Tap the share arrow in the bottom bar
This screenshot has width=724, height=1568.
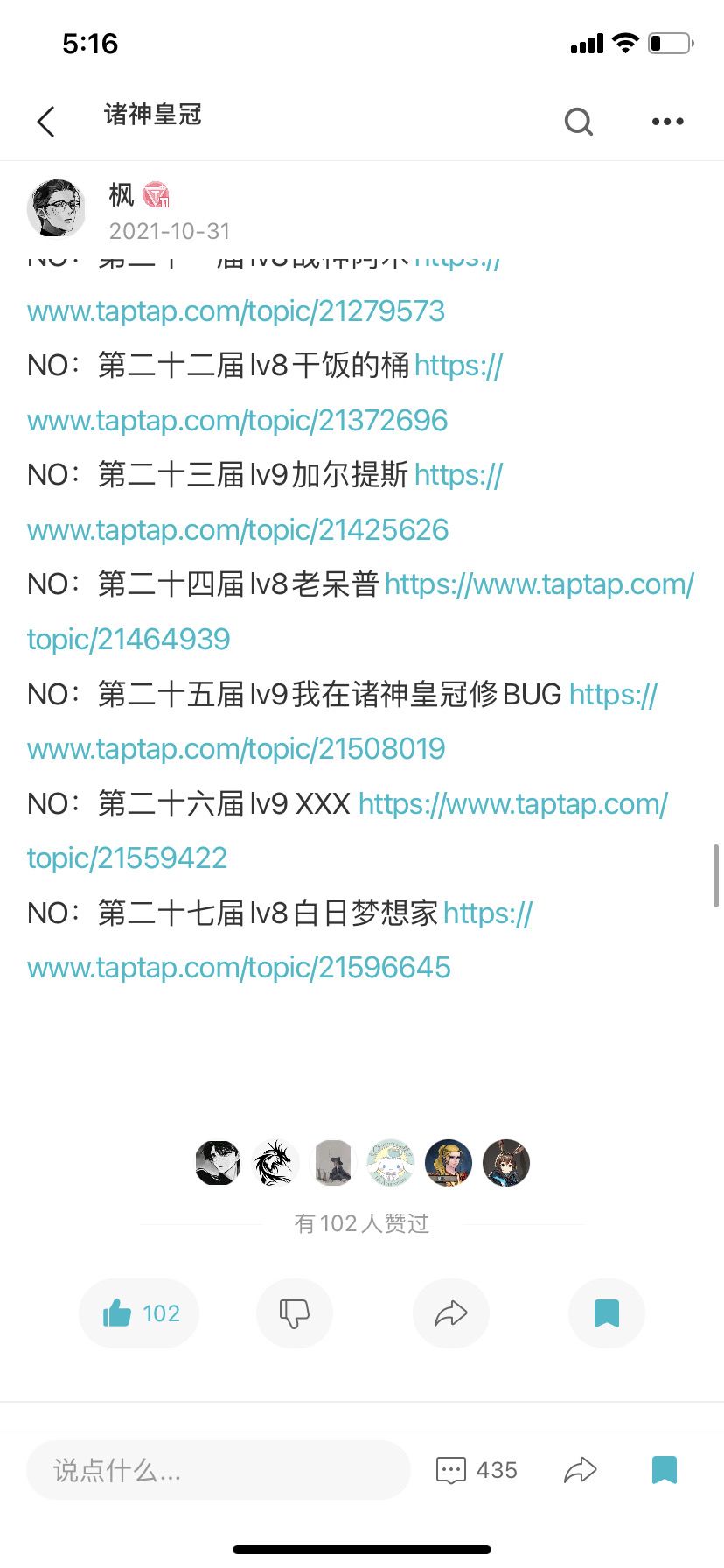coord(580,1469)
